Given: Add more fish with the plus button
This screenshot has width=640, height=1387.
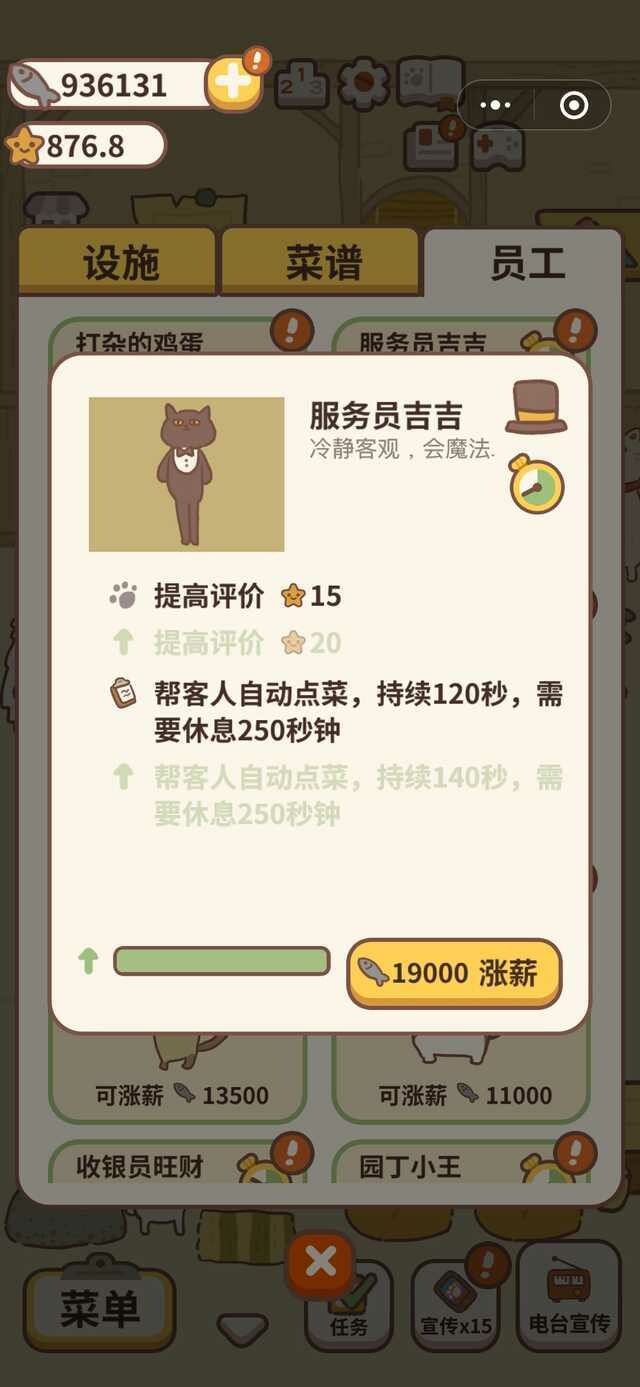Looking at the screenshot, I should (234, 83).
